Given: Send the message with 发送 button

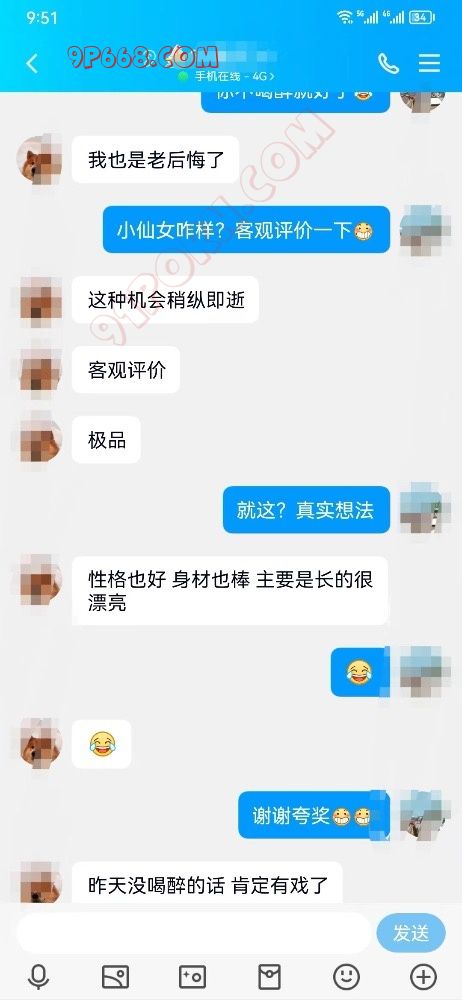Looking at the screenshot, I should click(x=410, y=933).
